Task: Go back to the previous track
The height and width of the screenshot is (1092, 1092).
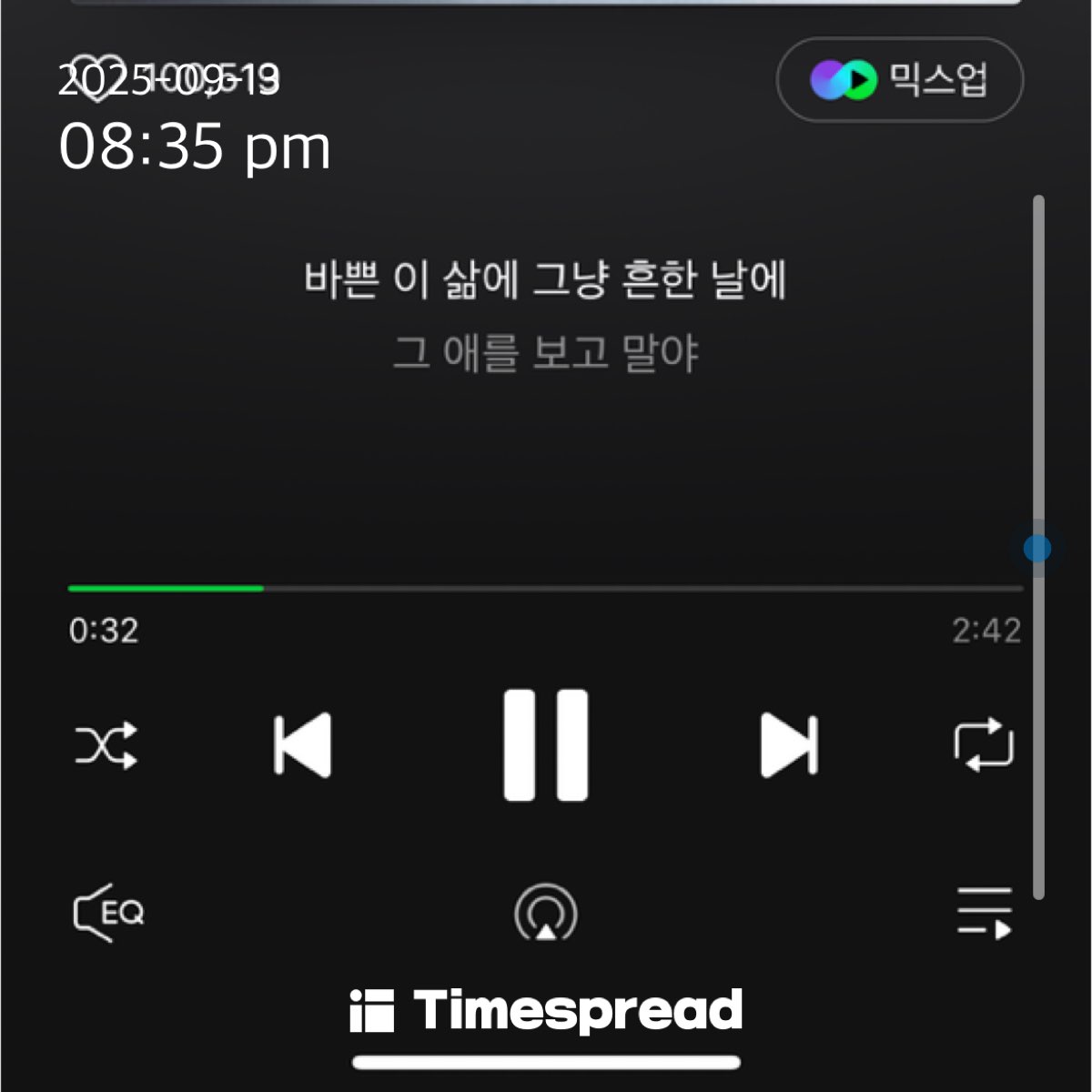Action: 302,745
